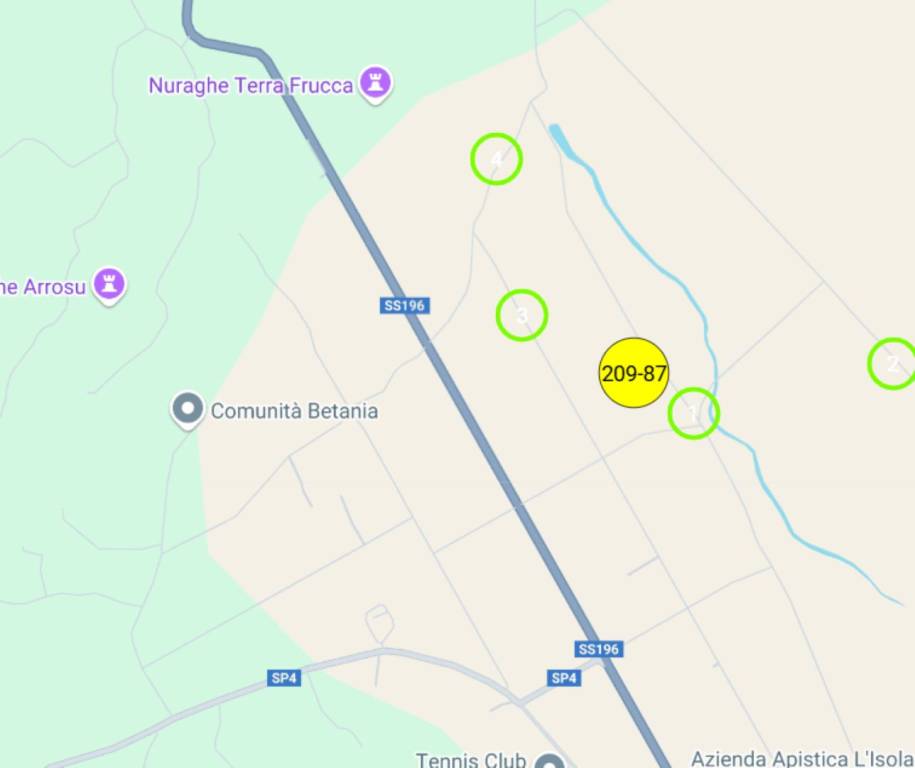The height and width of the screenshot is (768, 915).
Task: Tap the yellow 209-87 map marker
Action: (634, 374)
